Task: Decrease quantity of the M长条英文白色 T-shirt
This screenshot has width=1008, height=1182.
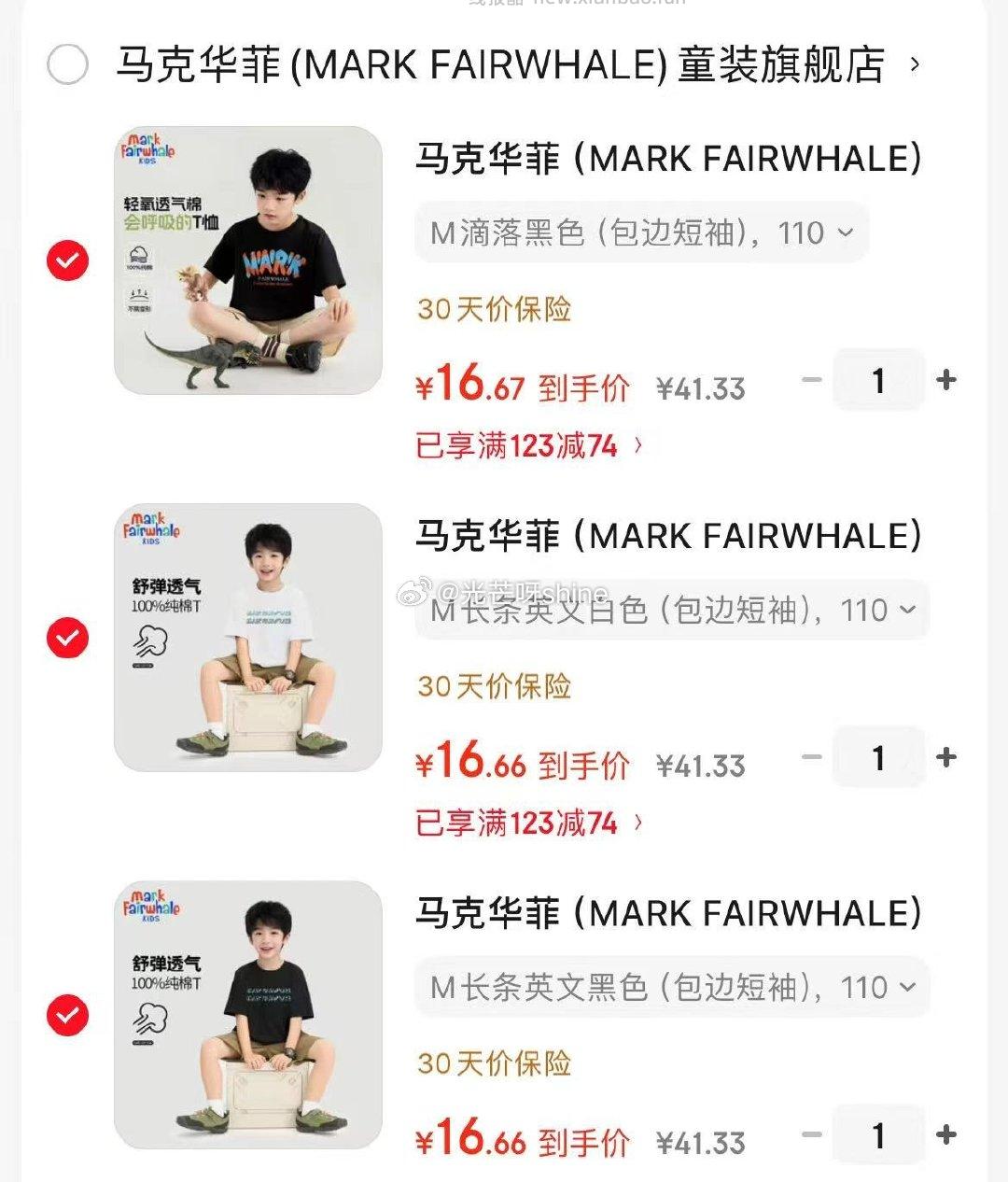Action: coord(812,757)
